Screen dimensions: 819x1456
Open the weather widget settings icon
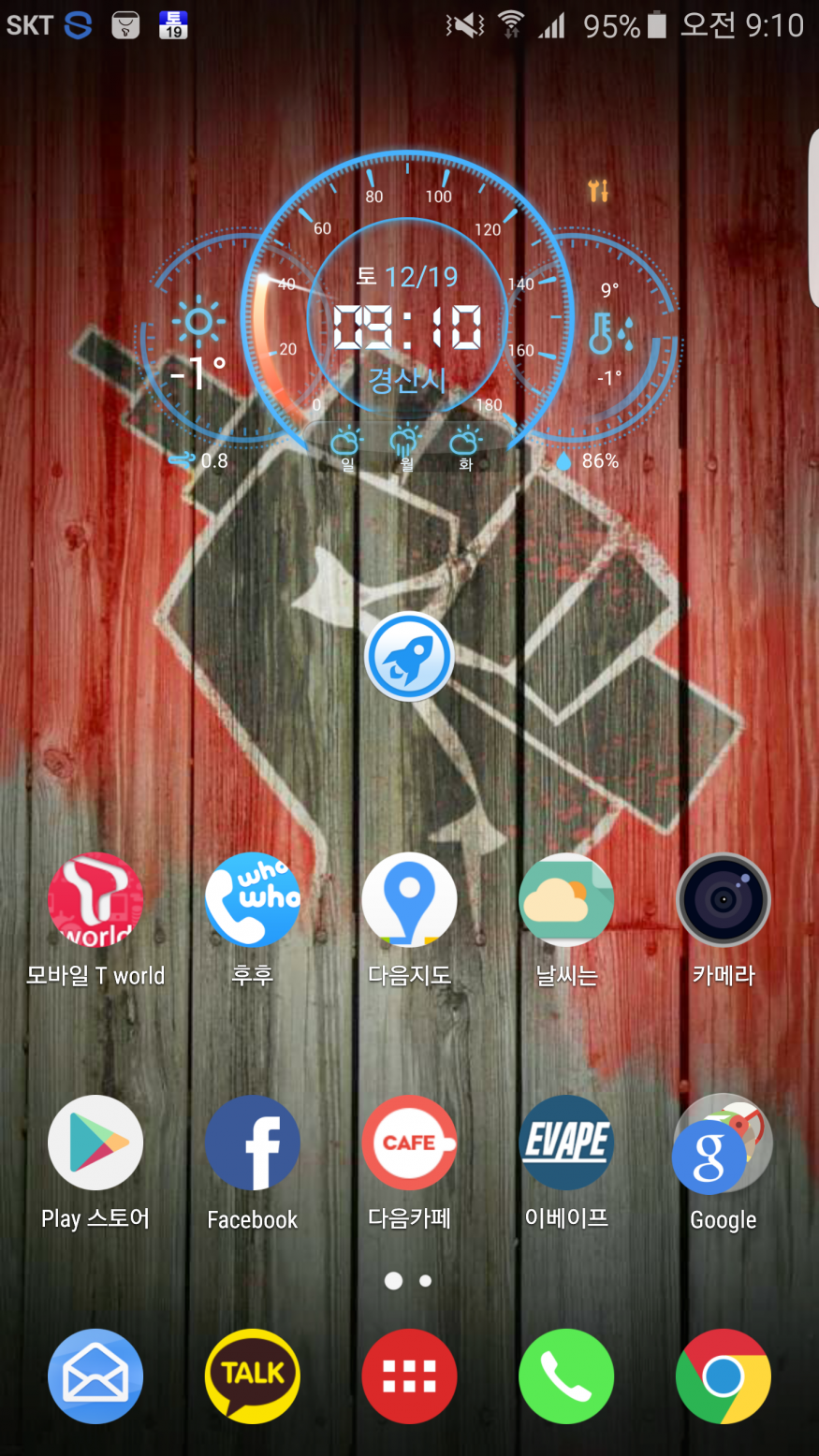598,191
